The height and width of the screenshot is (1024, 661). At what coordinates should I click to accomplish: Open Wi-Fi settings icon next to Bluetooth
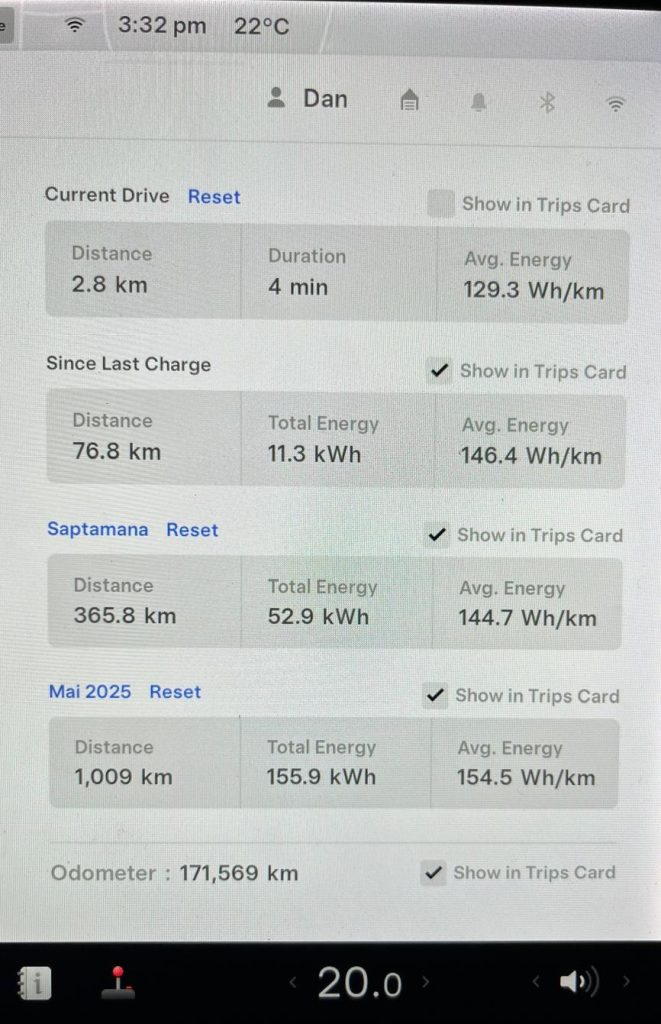point(616,103)
